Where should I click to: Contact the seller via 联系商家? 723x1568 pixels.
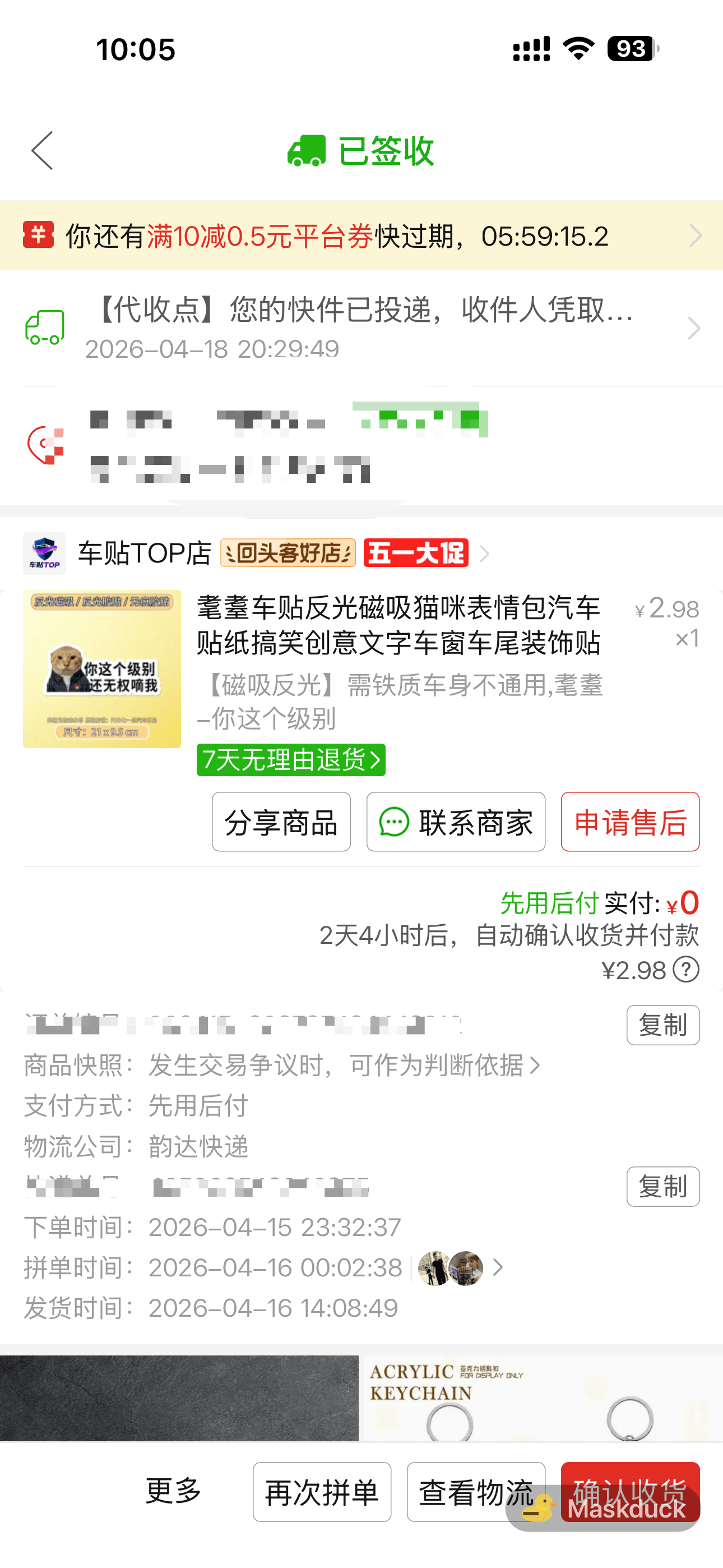click(455, 822)
